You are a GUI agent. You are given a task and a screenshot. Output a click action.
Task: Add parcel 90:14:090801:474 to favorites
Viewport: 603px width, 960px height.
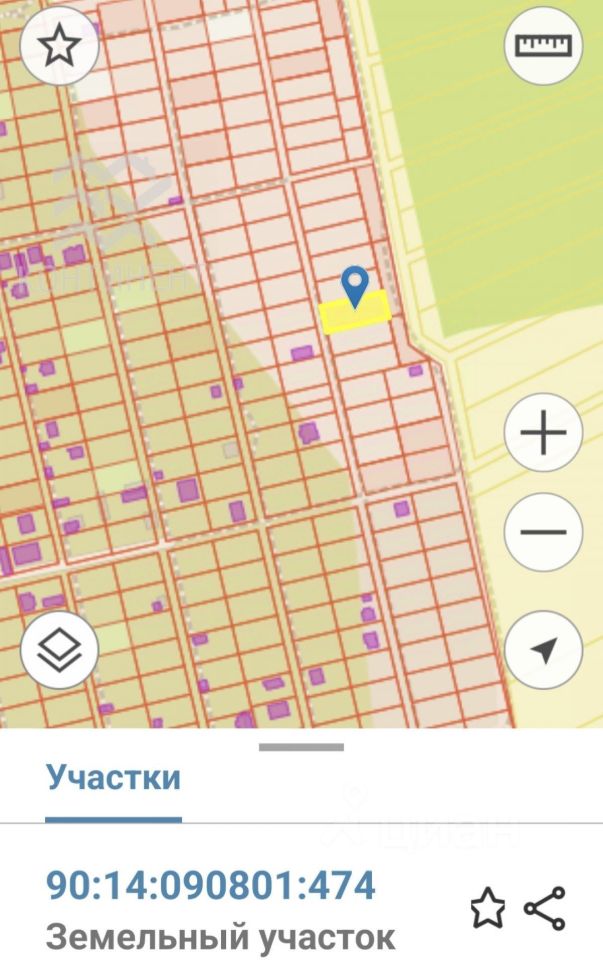click(487, 909)
